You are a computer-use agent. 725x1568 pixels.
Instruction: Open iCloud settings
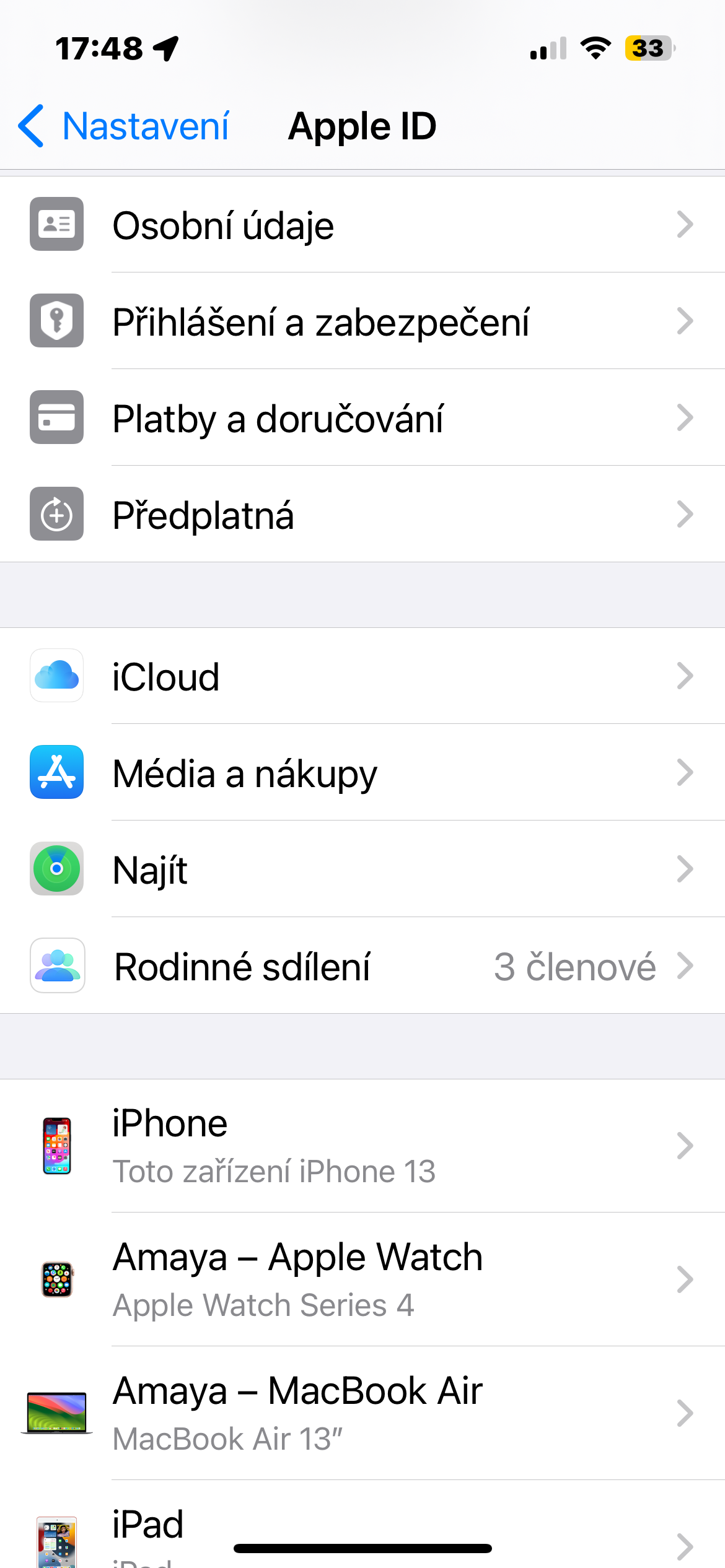click(x=362, y=676)
